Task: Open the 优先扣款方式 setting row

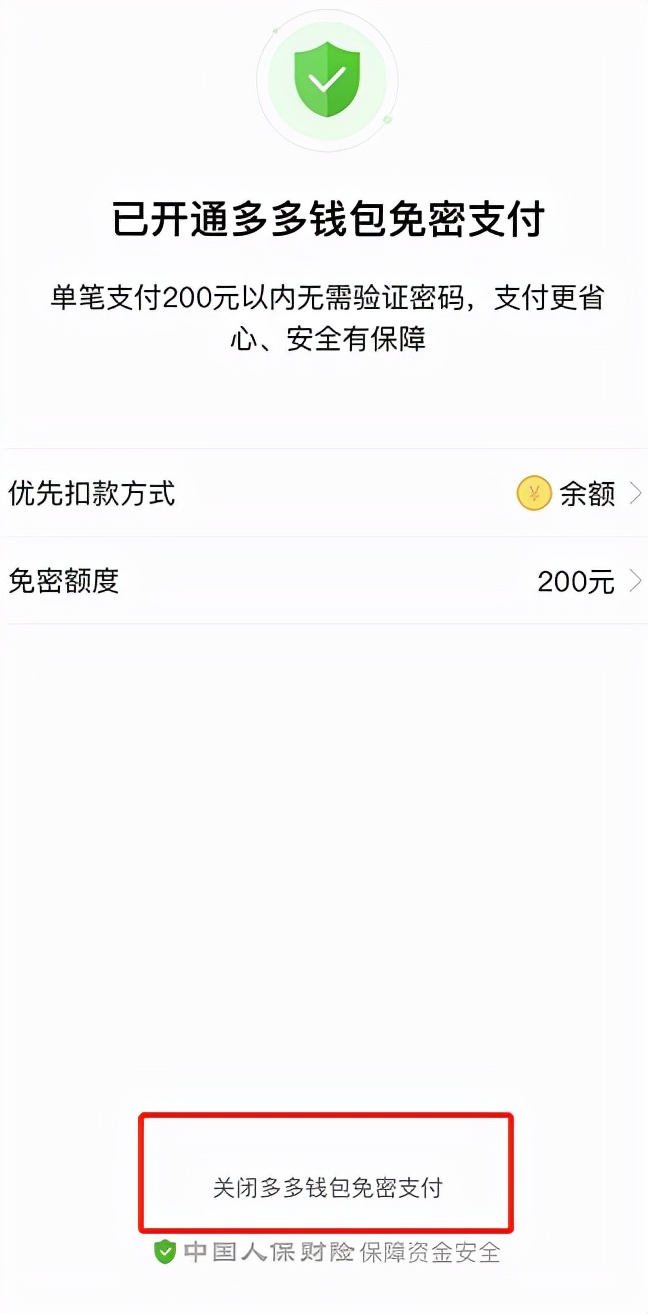Action: pos(324,493)
